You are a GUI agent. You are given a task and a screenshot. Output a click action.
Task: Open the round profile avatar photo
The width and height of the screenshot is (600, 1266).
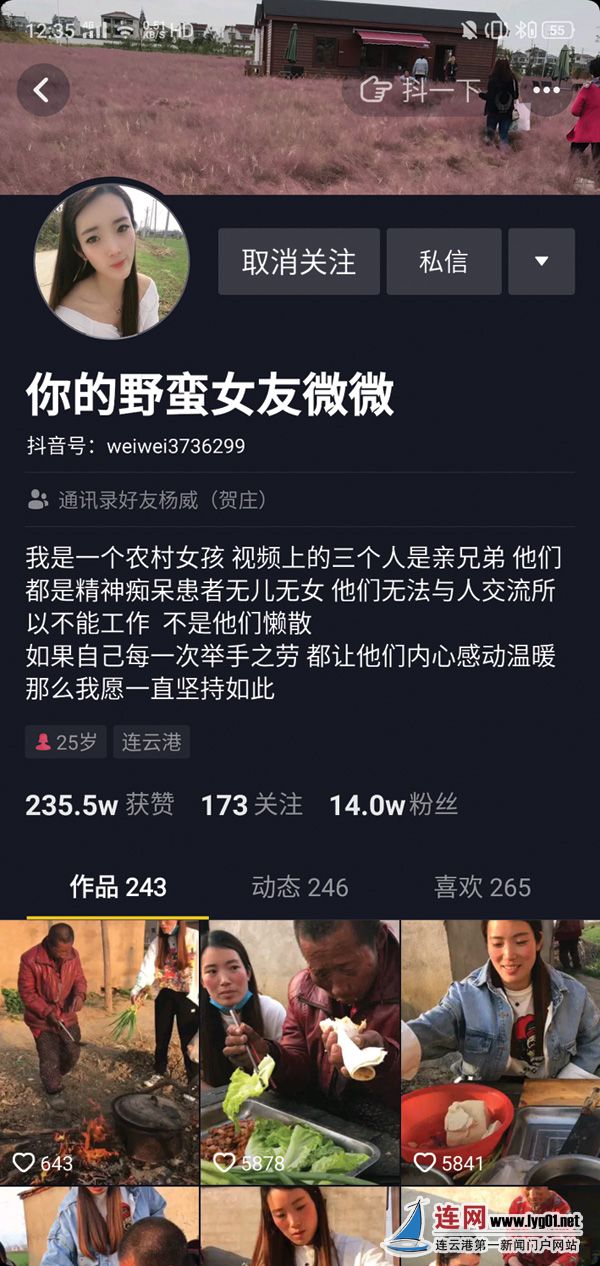[111, 260]
